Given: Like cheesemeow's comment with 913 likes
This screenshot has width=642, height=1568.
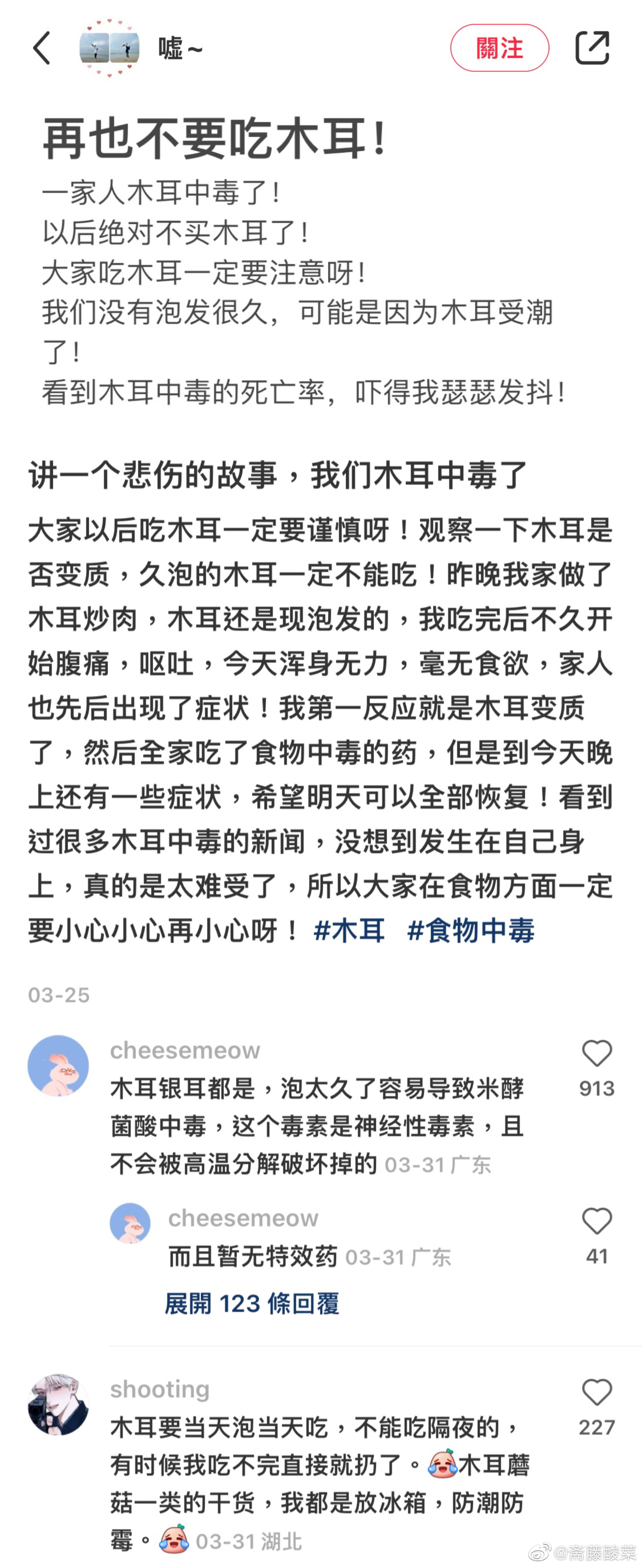Looking at the screenshot, I should [x=596, y=1053].
